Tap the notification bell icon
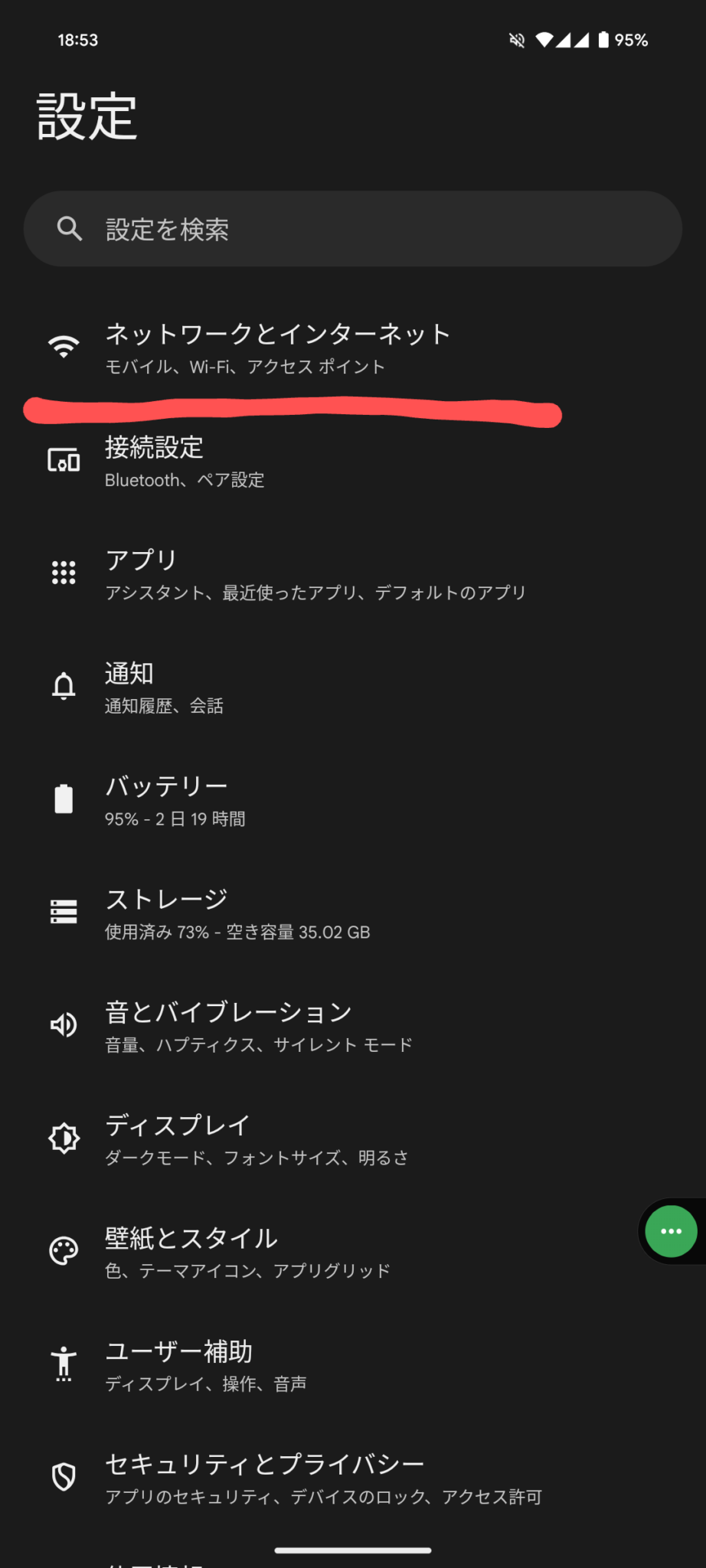Image resolution: width=706 pixels, height=1568 pixels. [x=64, y=685]
